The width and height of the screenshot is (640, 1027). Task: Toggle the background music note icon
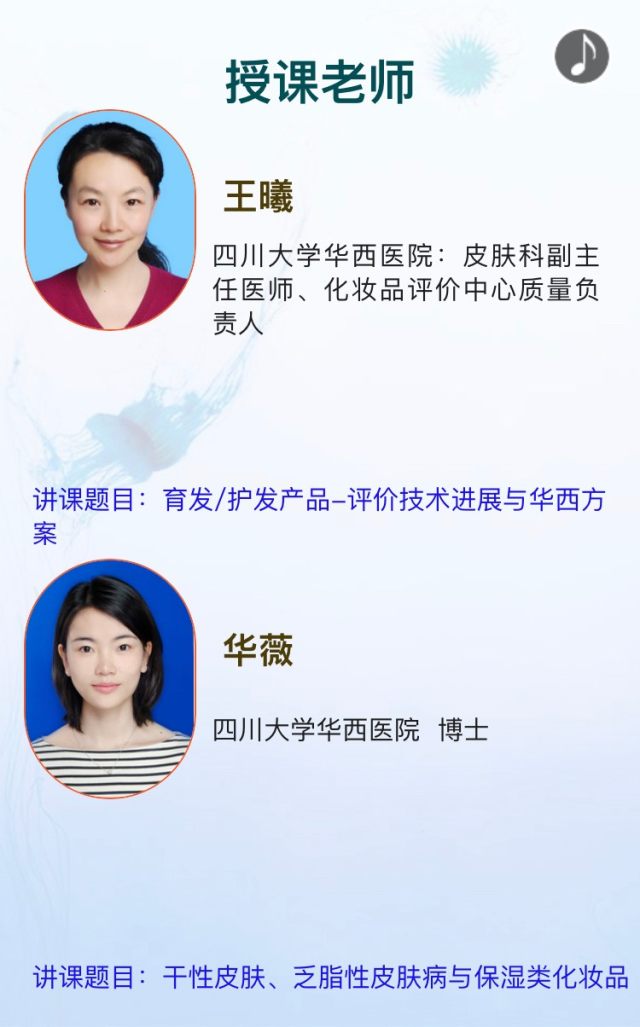coord(582,56)
